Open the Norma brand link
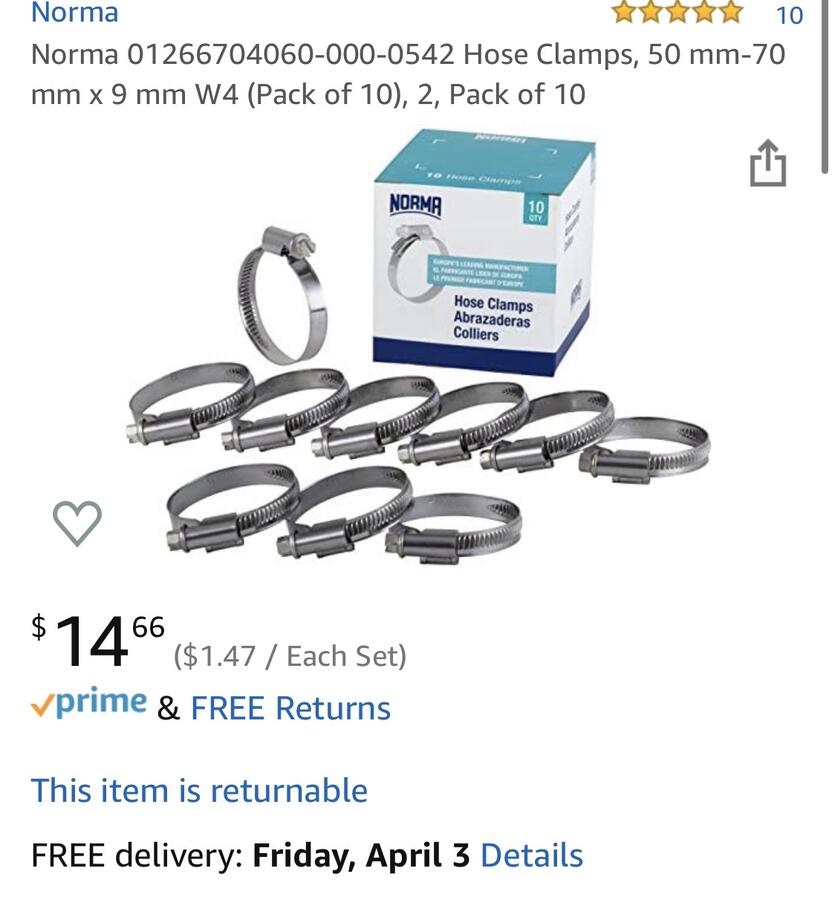The height and width of the screenshot is (900, 835). point(74,13)
